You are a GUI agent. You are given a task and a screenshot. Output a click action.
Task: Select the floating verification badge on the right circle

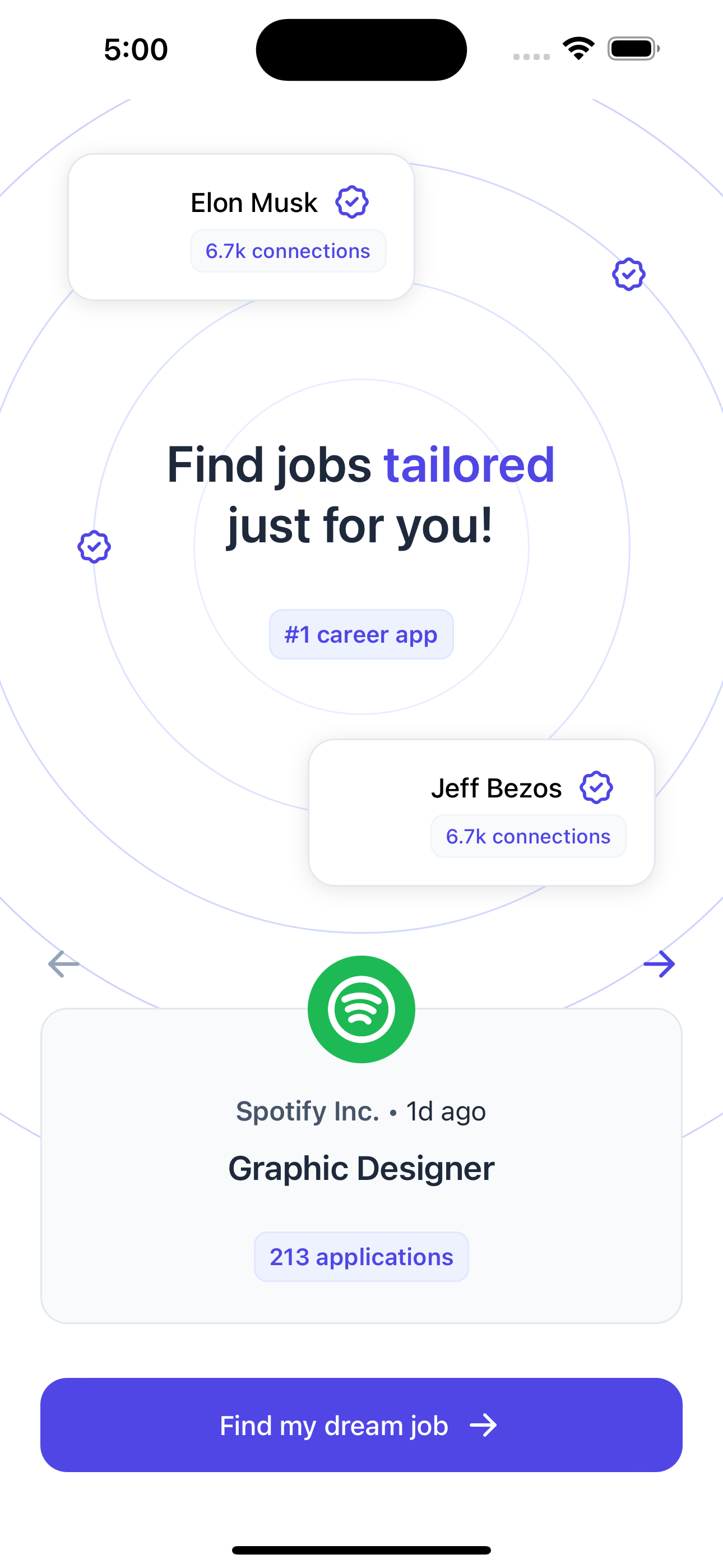tap(629, 275)
